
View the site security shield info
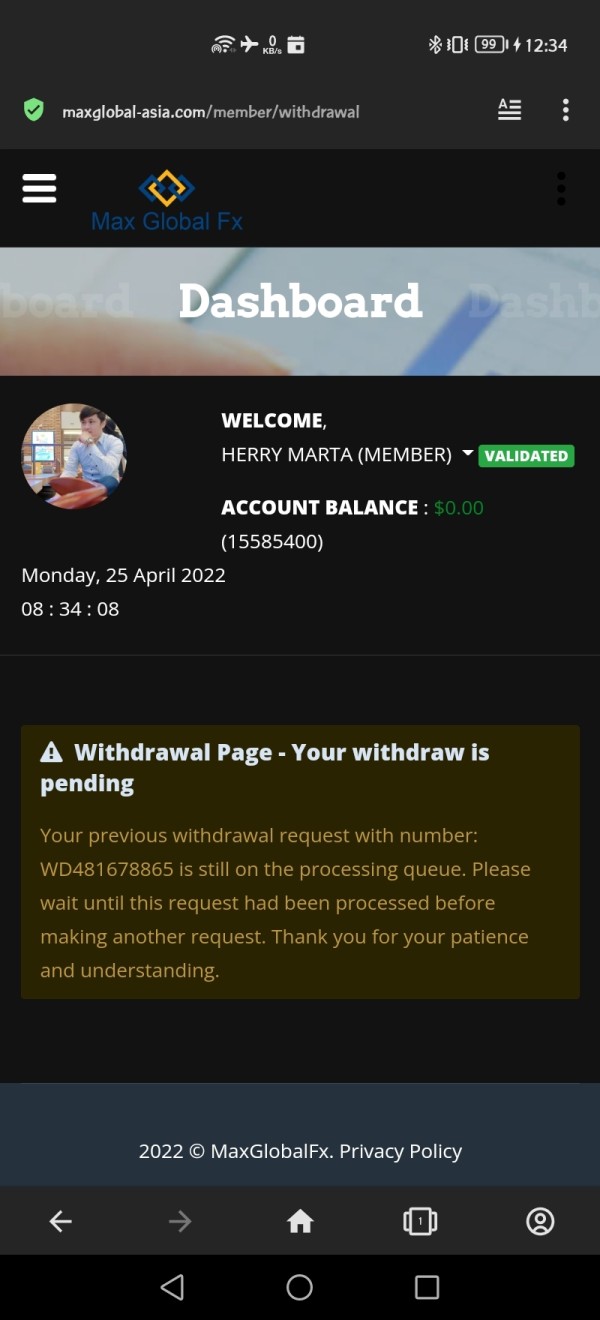pyautogui.click(x=34, y=110)
